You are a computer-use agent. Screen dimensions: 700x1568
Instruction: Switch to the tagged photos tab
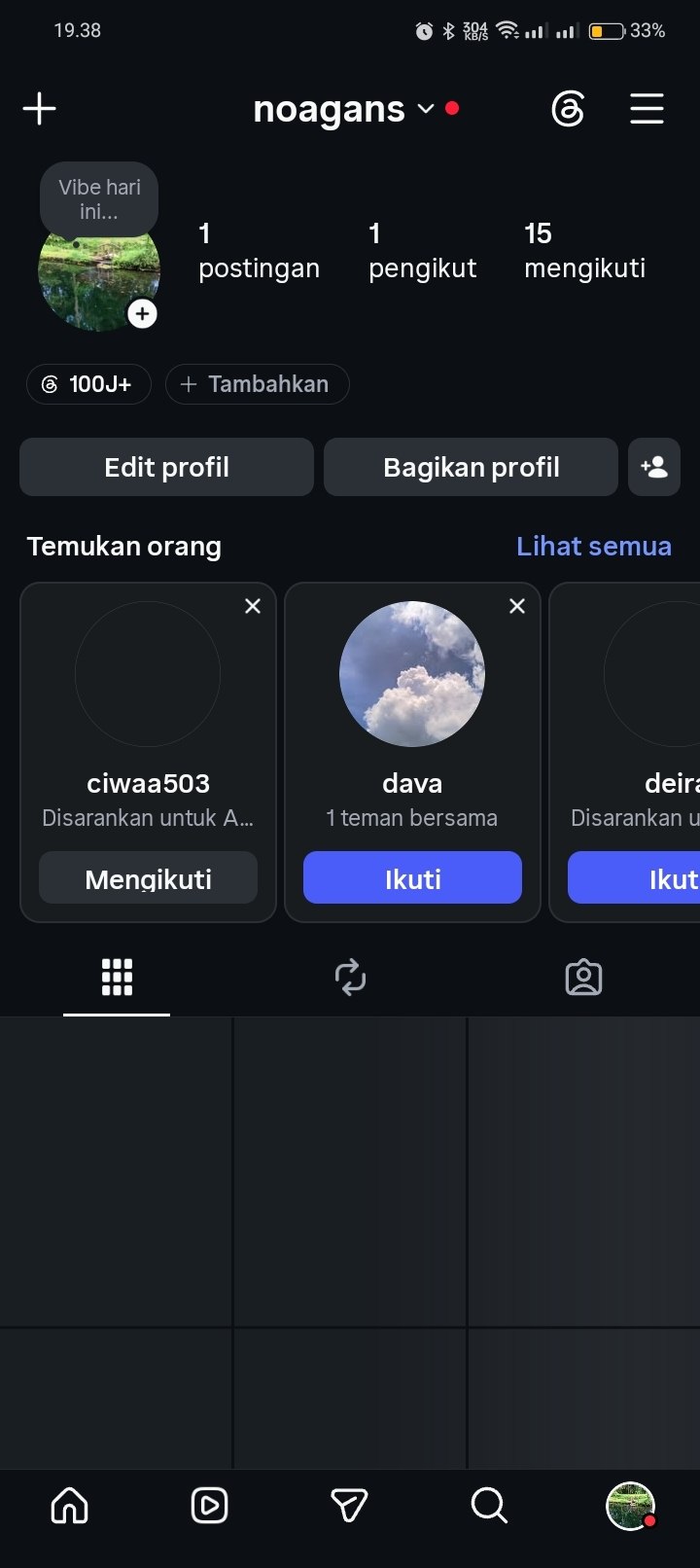point(583,978)
